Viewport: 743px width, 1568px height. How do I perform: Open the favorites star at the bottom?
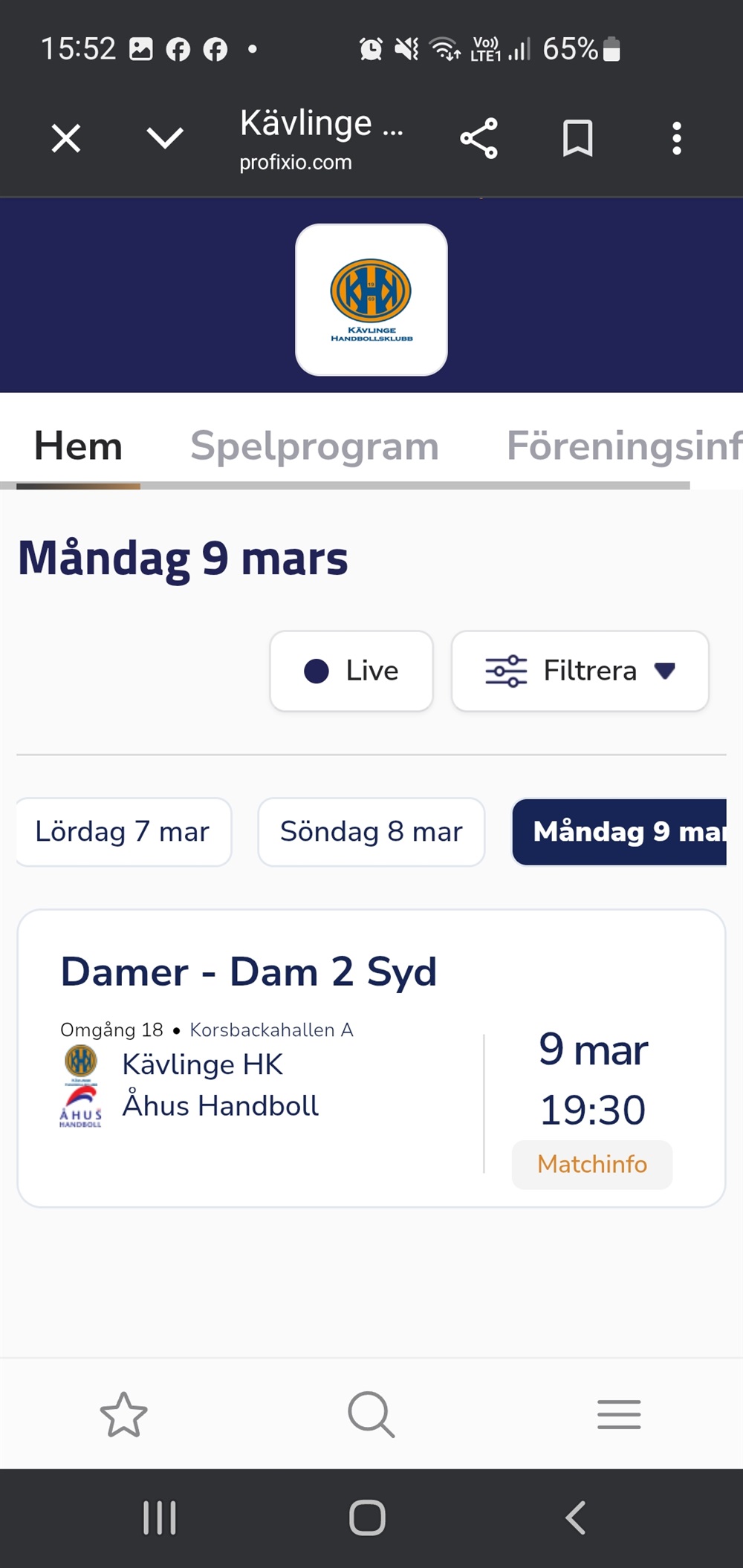123,1414
